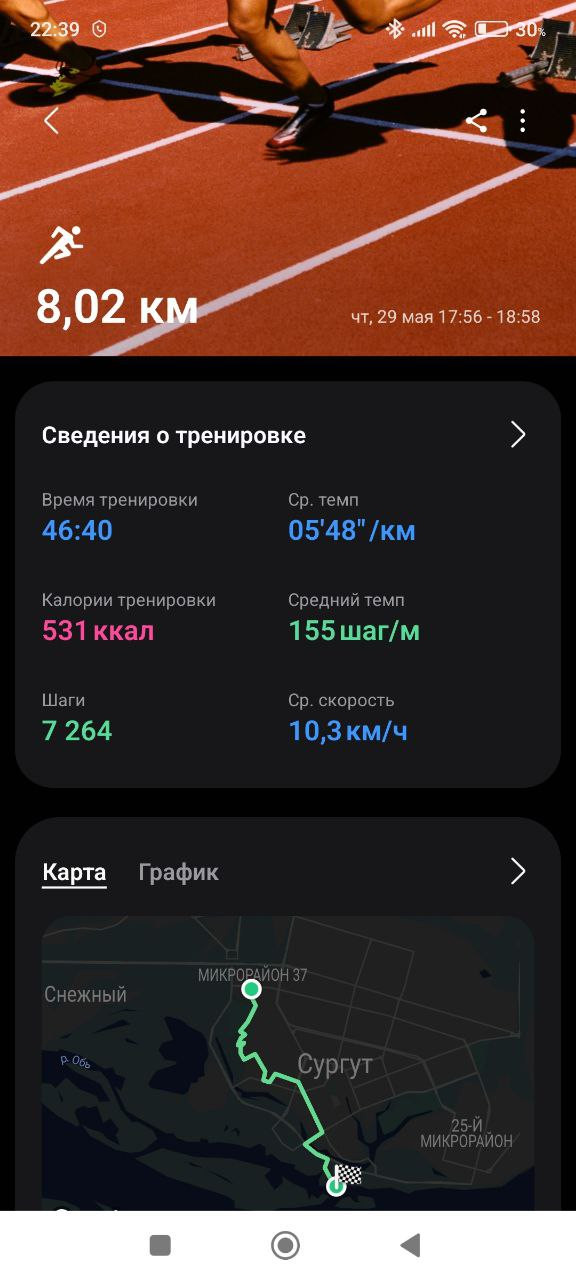The image size is (576, 1280).
Task: Expand the Сведения о тренировке details chevron
Action: point(518,434)
